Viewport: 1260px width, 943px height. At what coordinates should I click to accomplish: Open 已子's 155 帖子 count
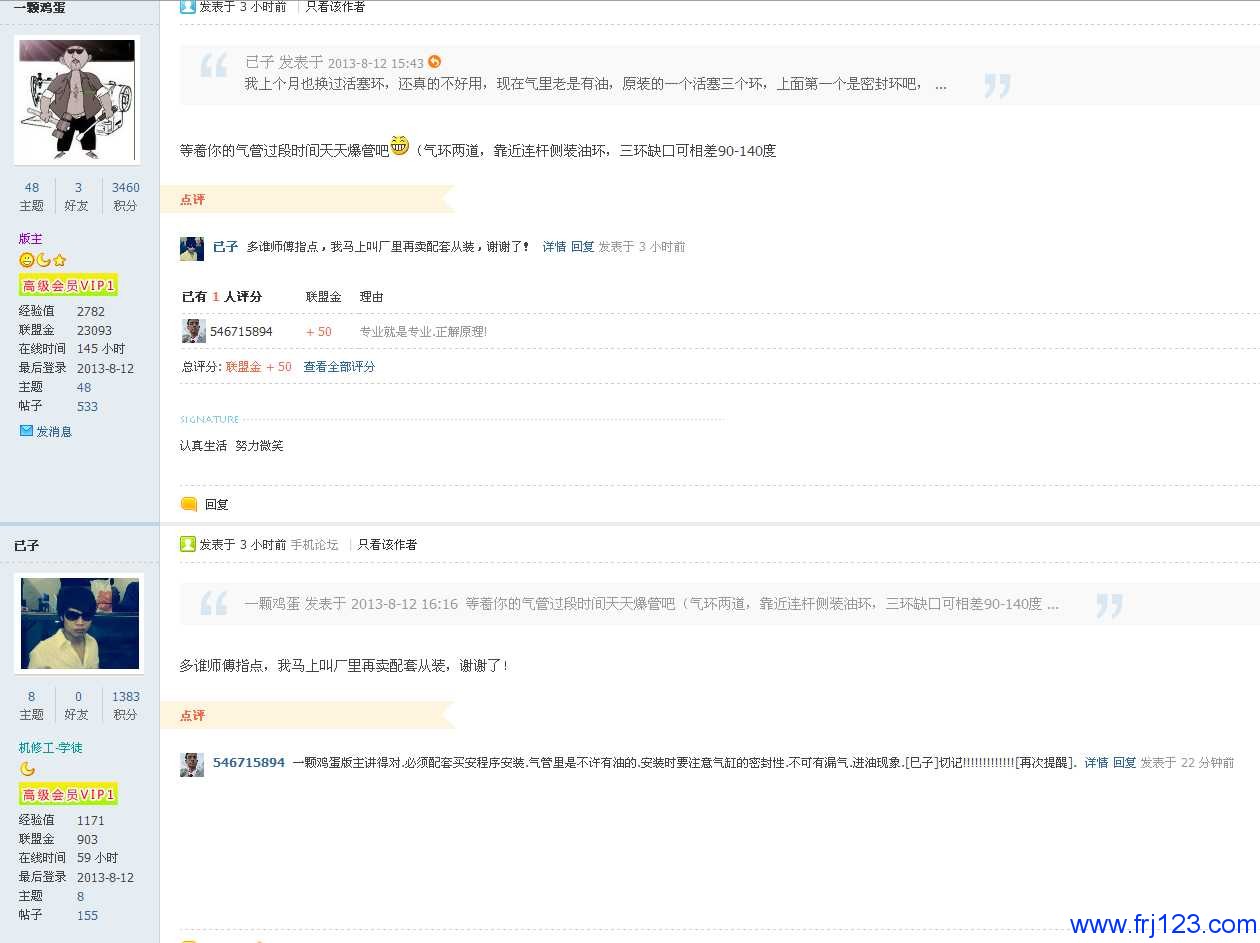[x=87, y=916]
